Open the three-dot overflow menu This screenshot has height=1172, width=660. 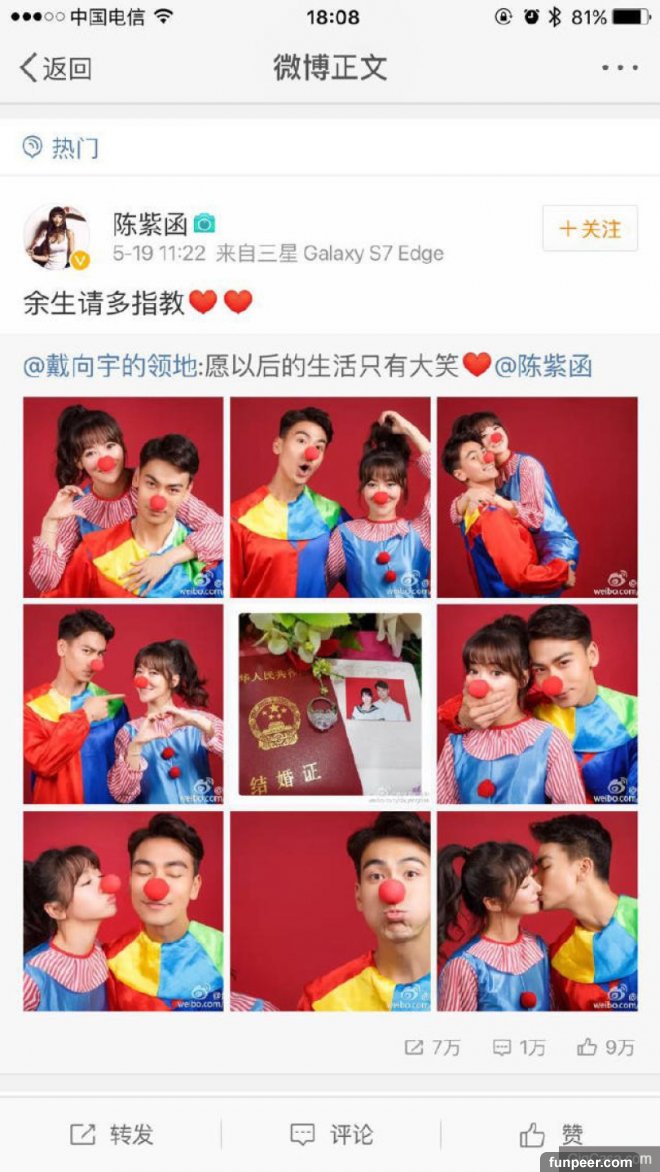coord(619,68)
